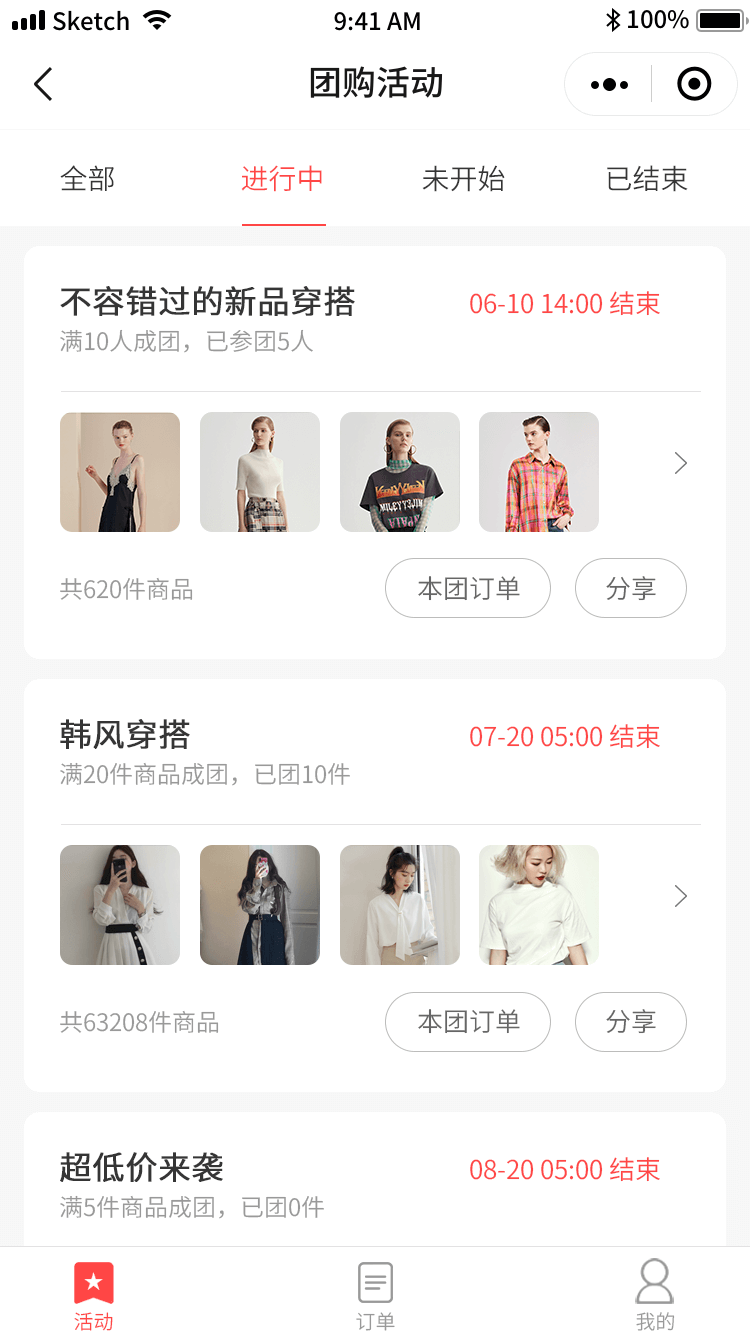Show 未开始 group activities

pyautogui.click(x=463, y=179)
